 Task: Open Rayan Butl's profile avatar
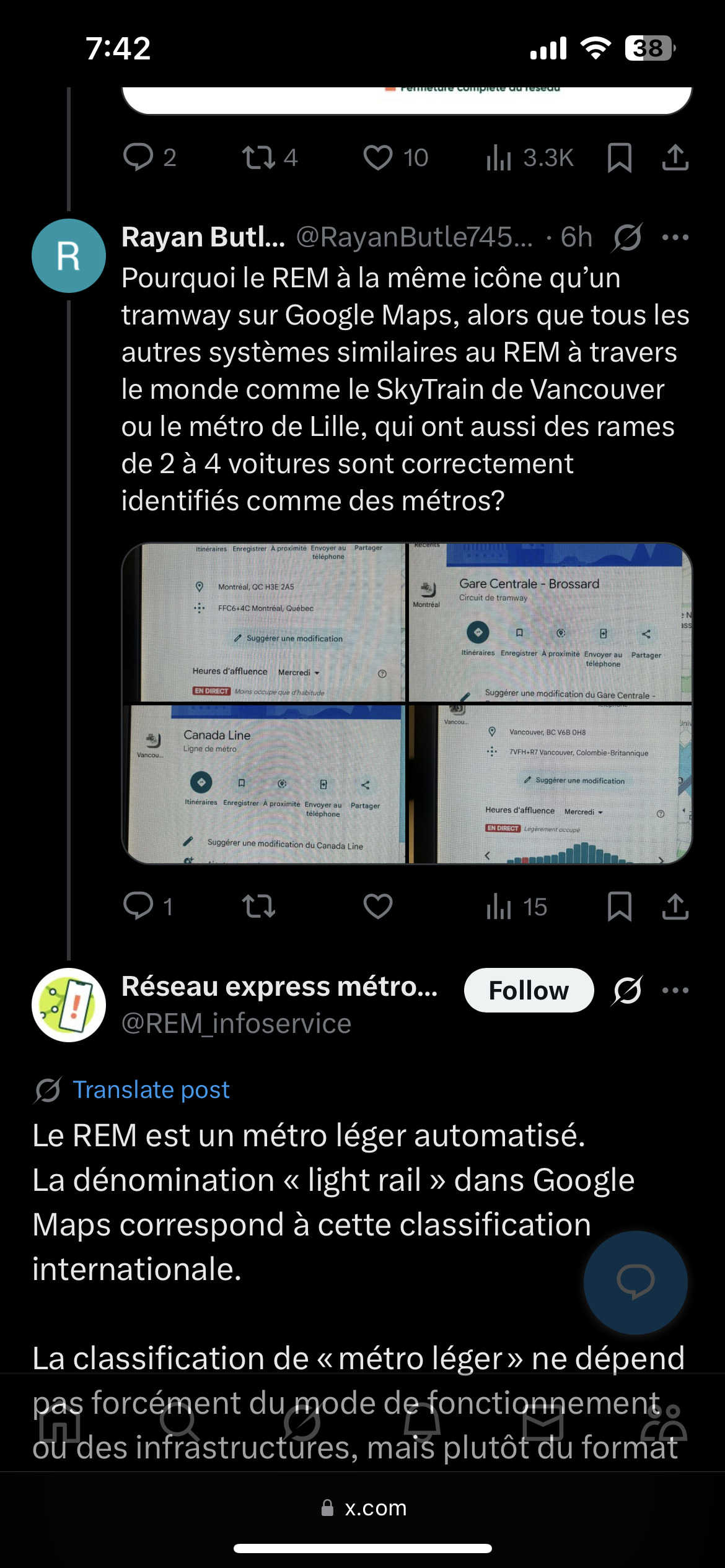point(69,256)
